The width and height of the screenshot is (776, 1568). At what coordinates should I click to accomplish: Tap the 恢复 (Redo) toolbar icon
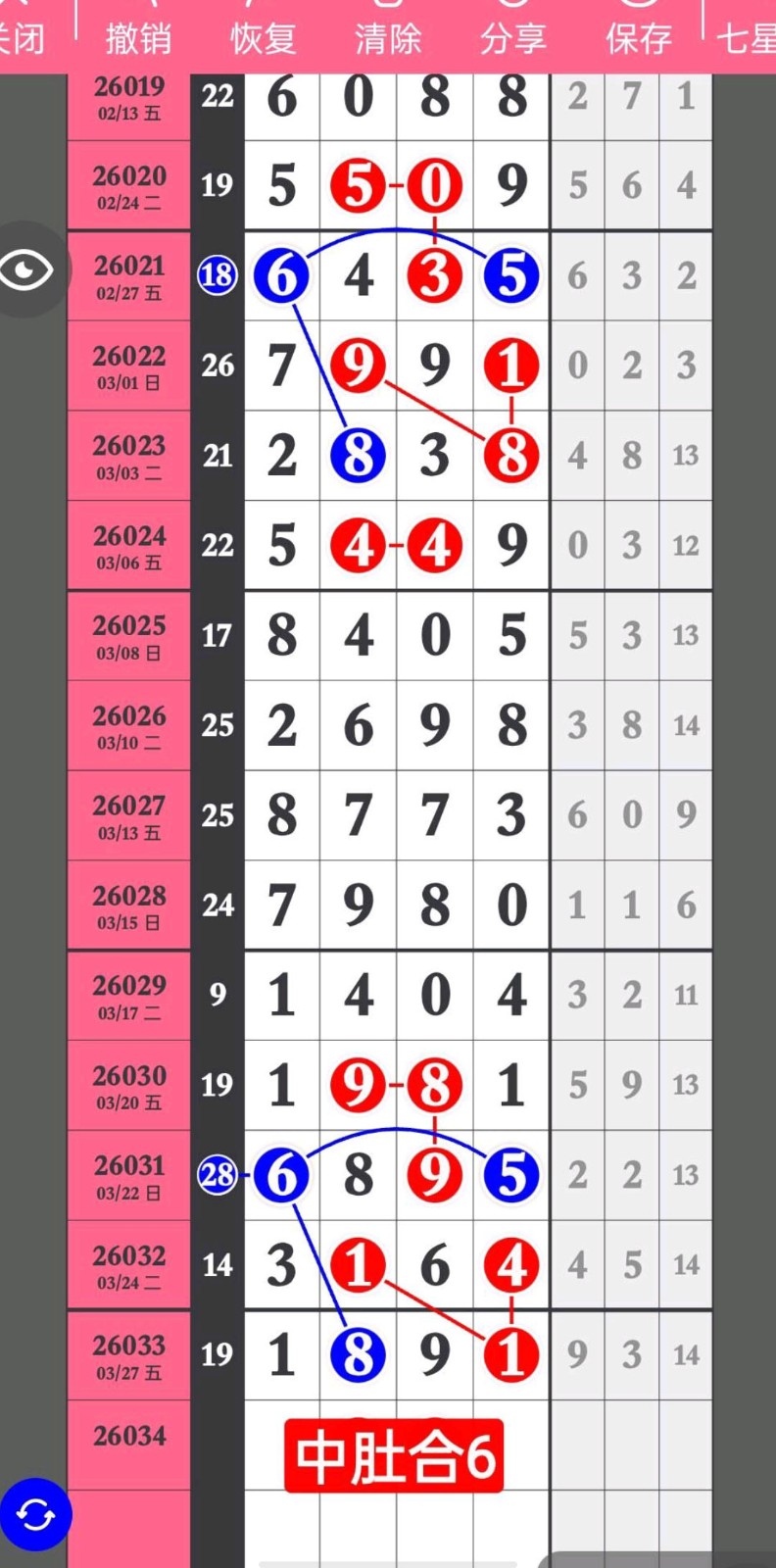tap(262, 40)
